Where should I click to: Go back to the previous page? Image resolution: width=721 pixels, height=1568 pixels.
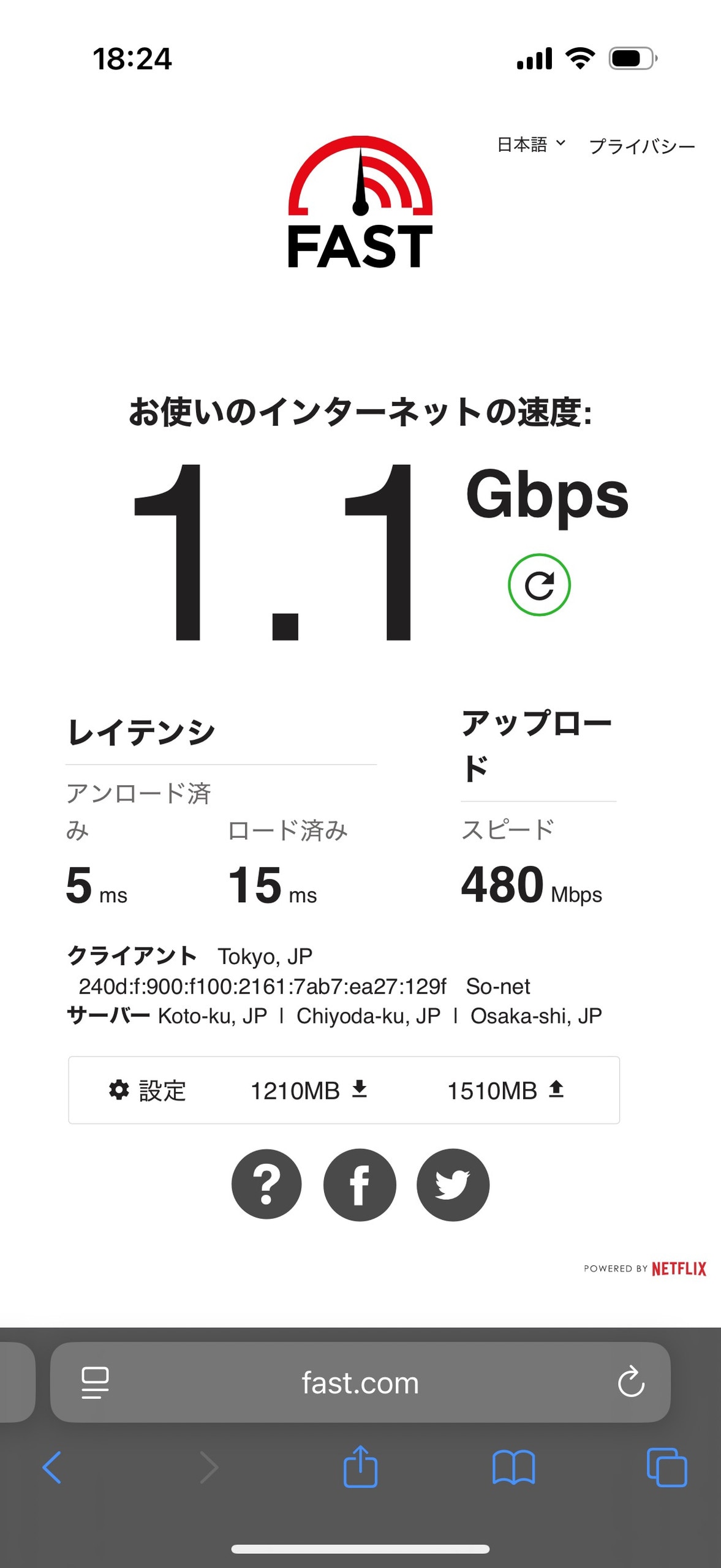pyautogui.click(x=52, y=1468)
